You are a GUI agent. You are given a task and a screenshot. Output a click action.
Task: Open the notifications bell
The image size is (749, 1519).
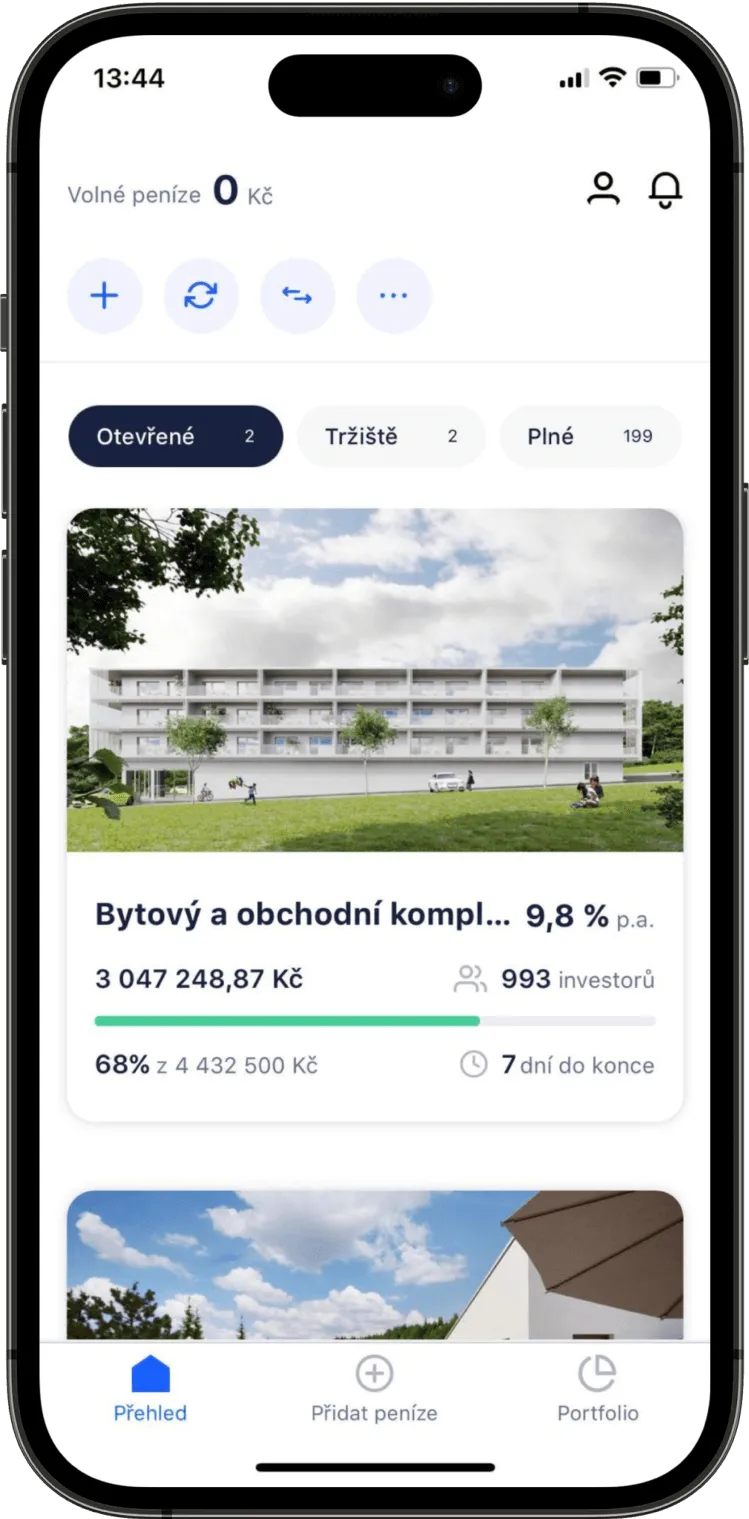tap(665, 189)
